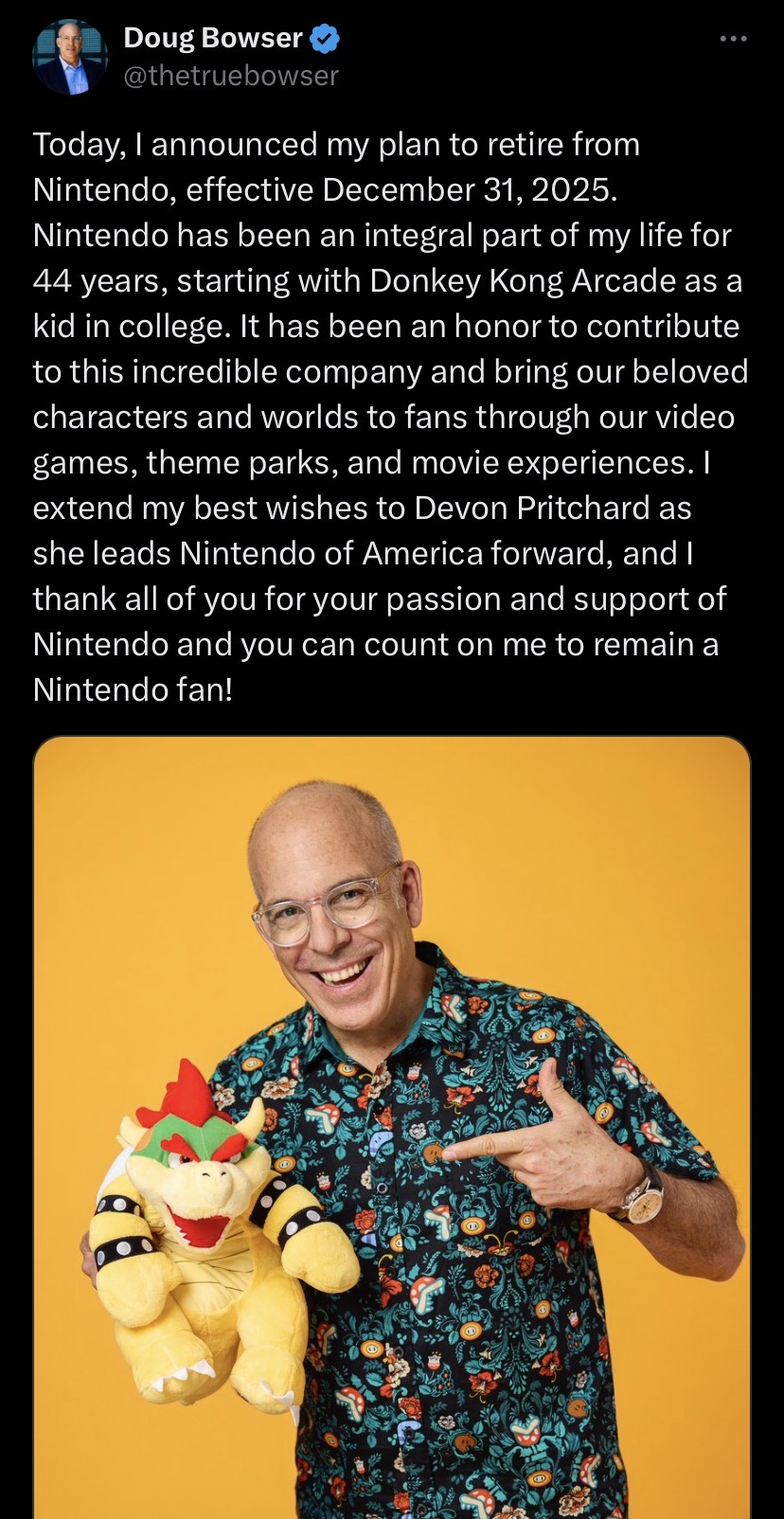
Task: Tap the Doug Bowser display name
Action: pyautogui.click(x=213, y=38)
